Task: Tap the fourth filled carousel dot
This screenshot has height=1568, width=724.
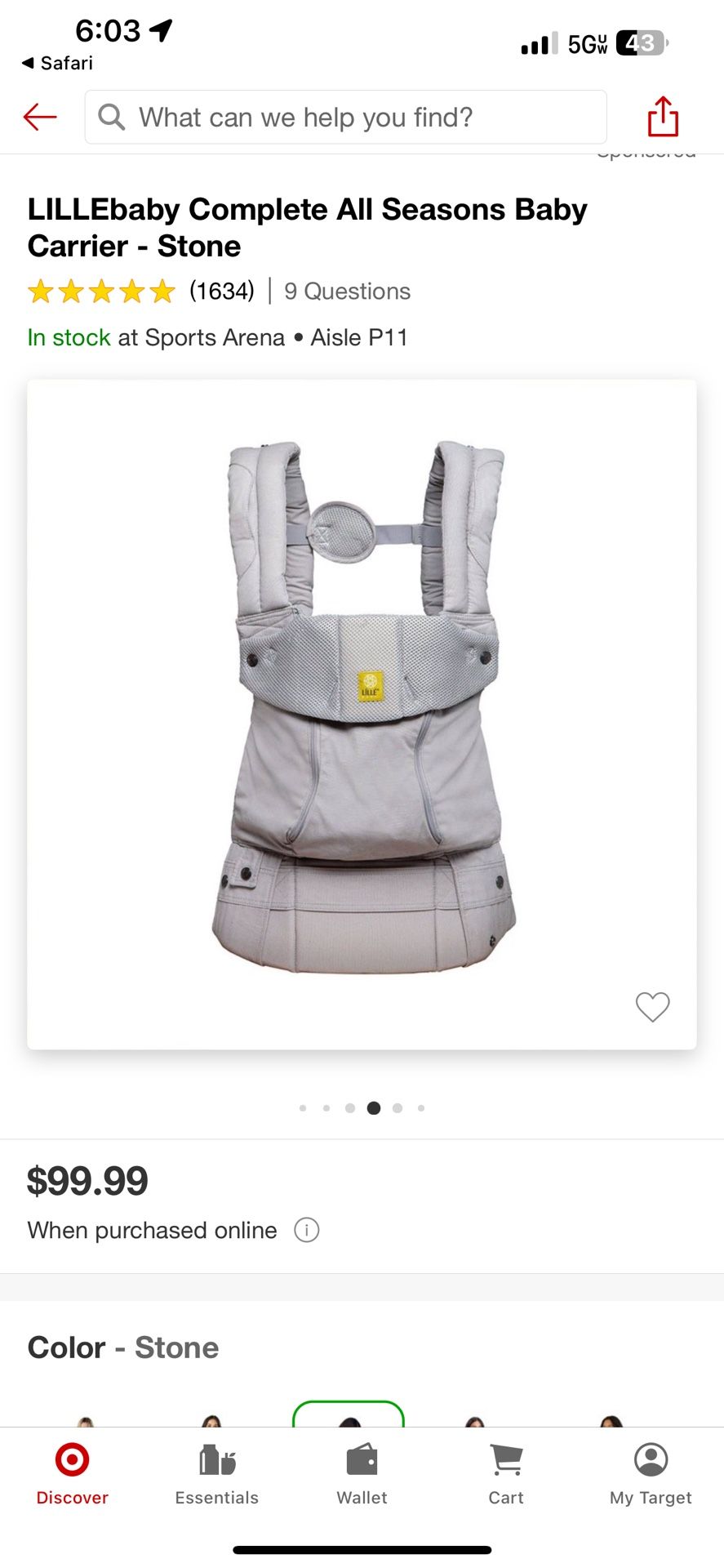Action: click(x=373, y=1107)
